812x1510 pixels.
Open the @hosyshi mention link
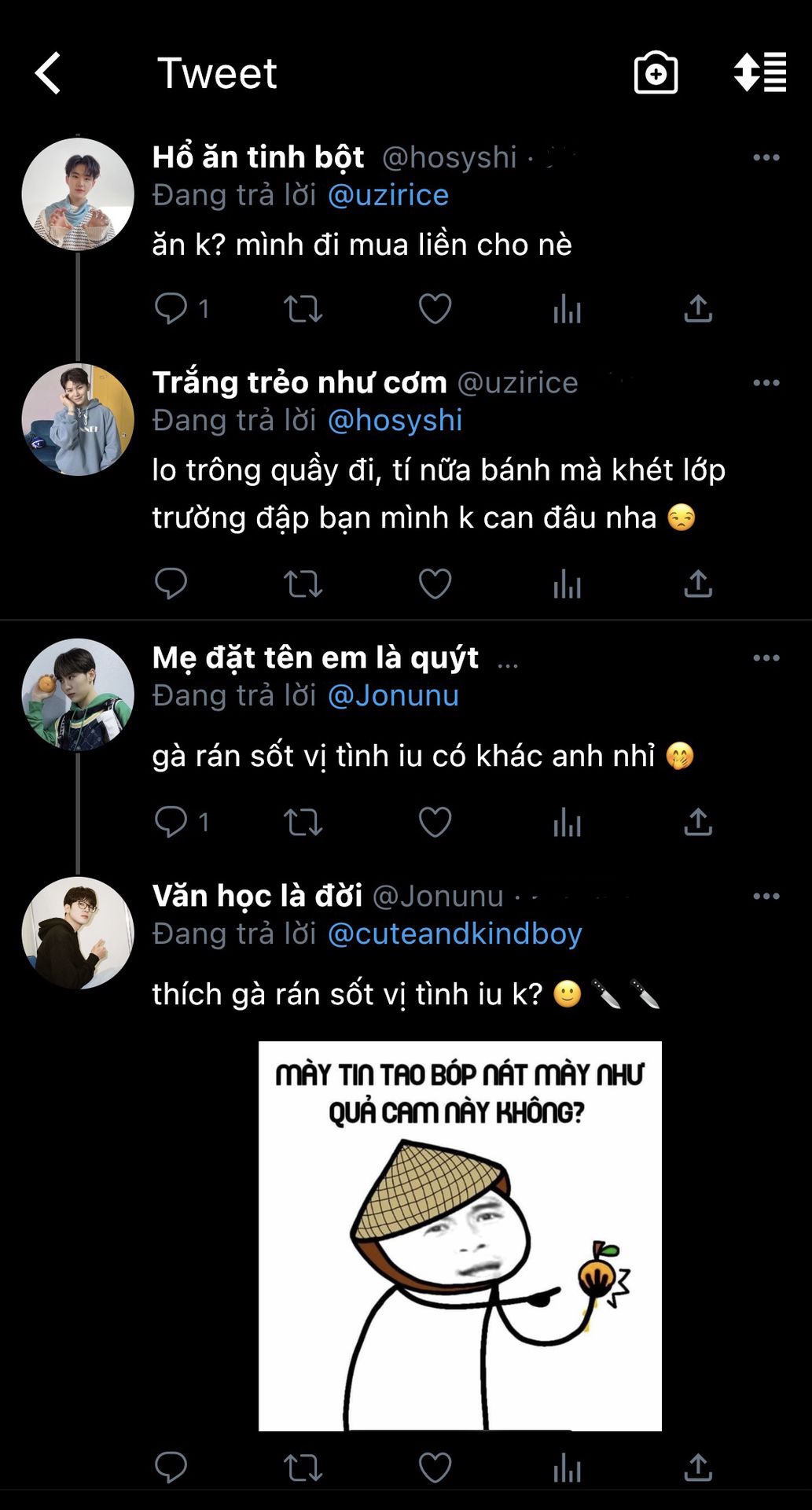pos(395,420)
